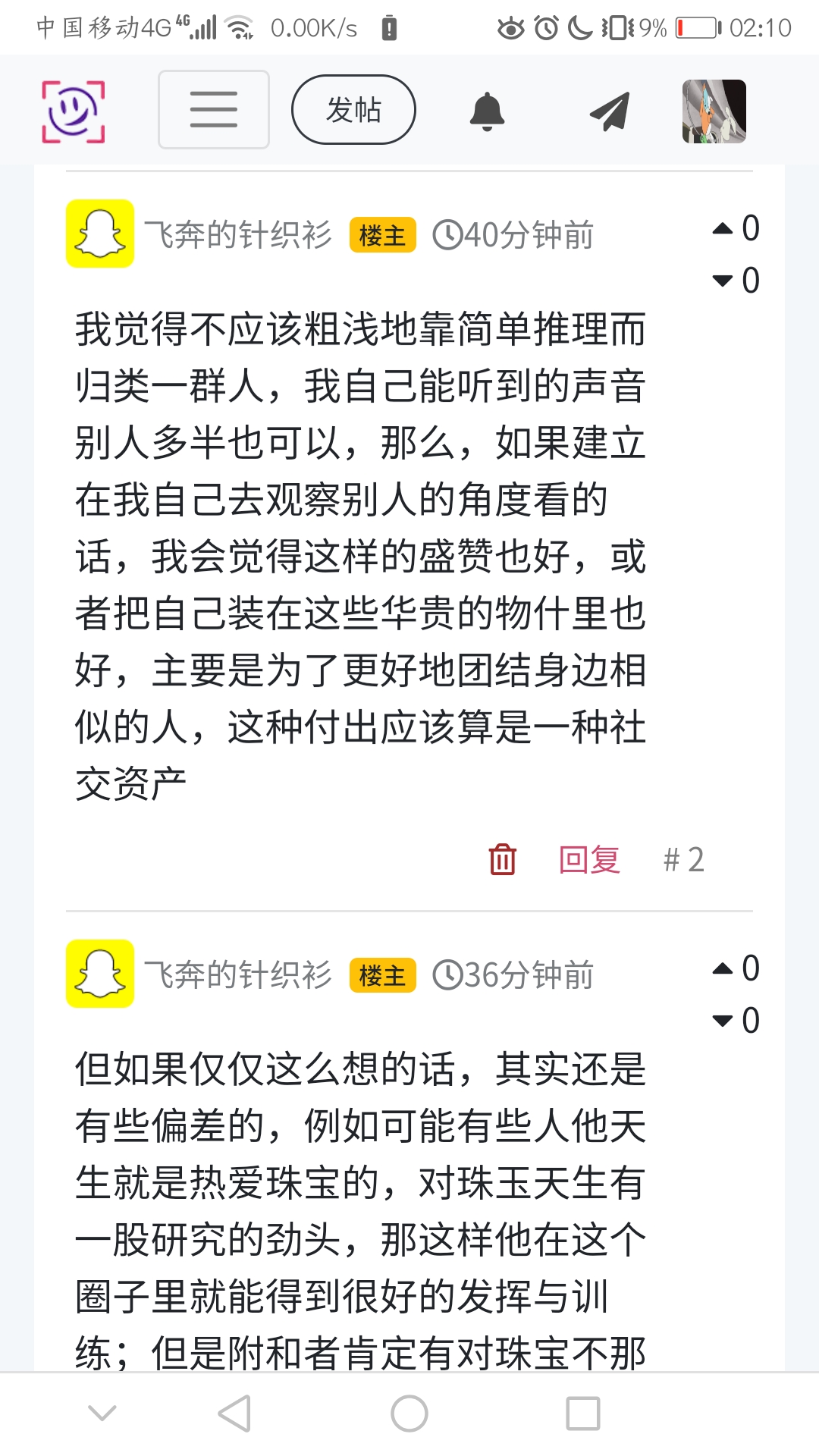Delete comment #2 with trash icon
Viewport: 819px width, 1456px height.
502,859
